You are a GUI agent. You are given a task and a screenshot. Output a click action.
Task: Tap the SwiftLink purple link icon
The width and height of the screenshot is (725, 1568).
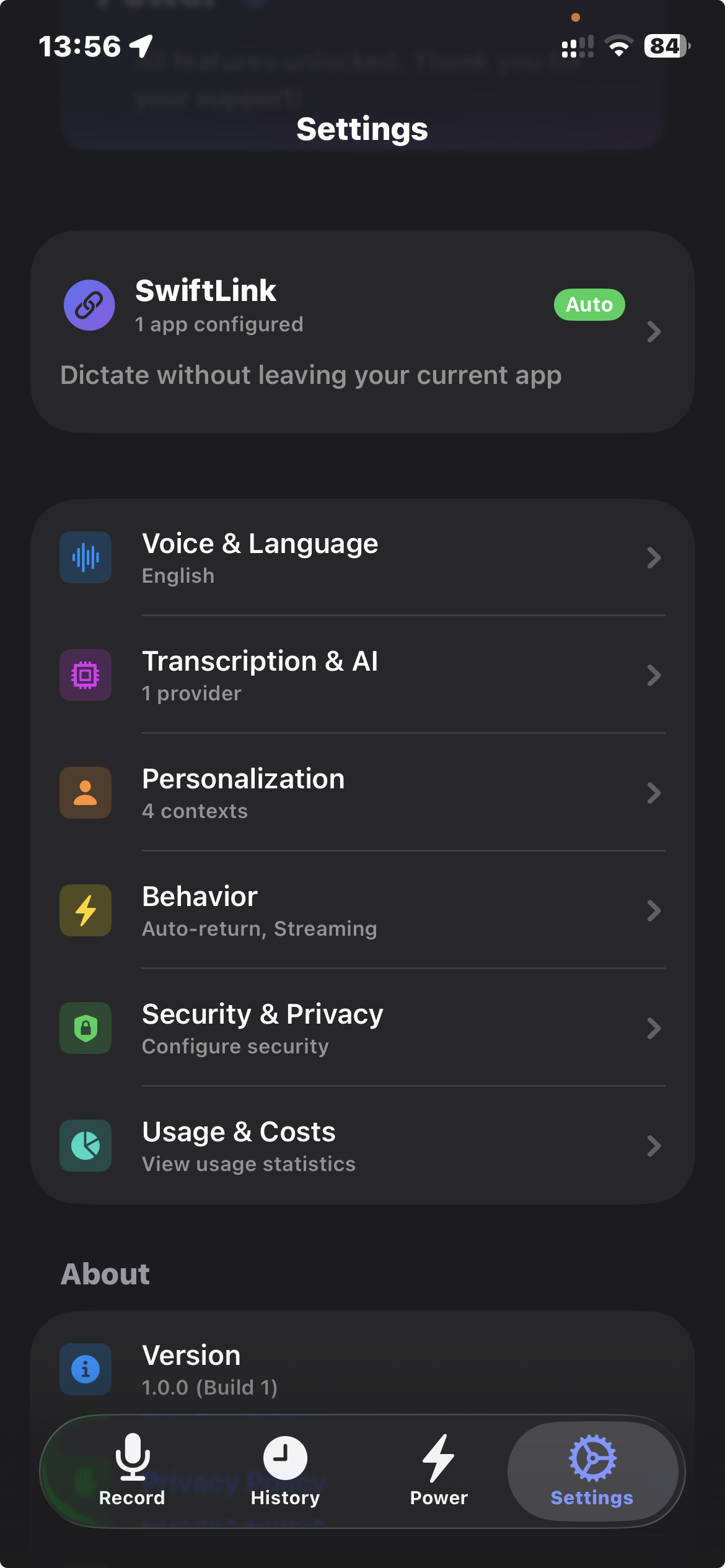click(89, 305)
